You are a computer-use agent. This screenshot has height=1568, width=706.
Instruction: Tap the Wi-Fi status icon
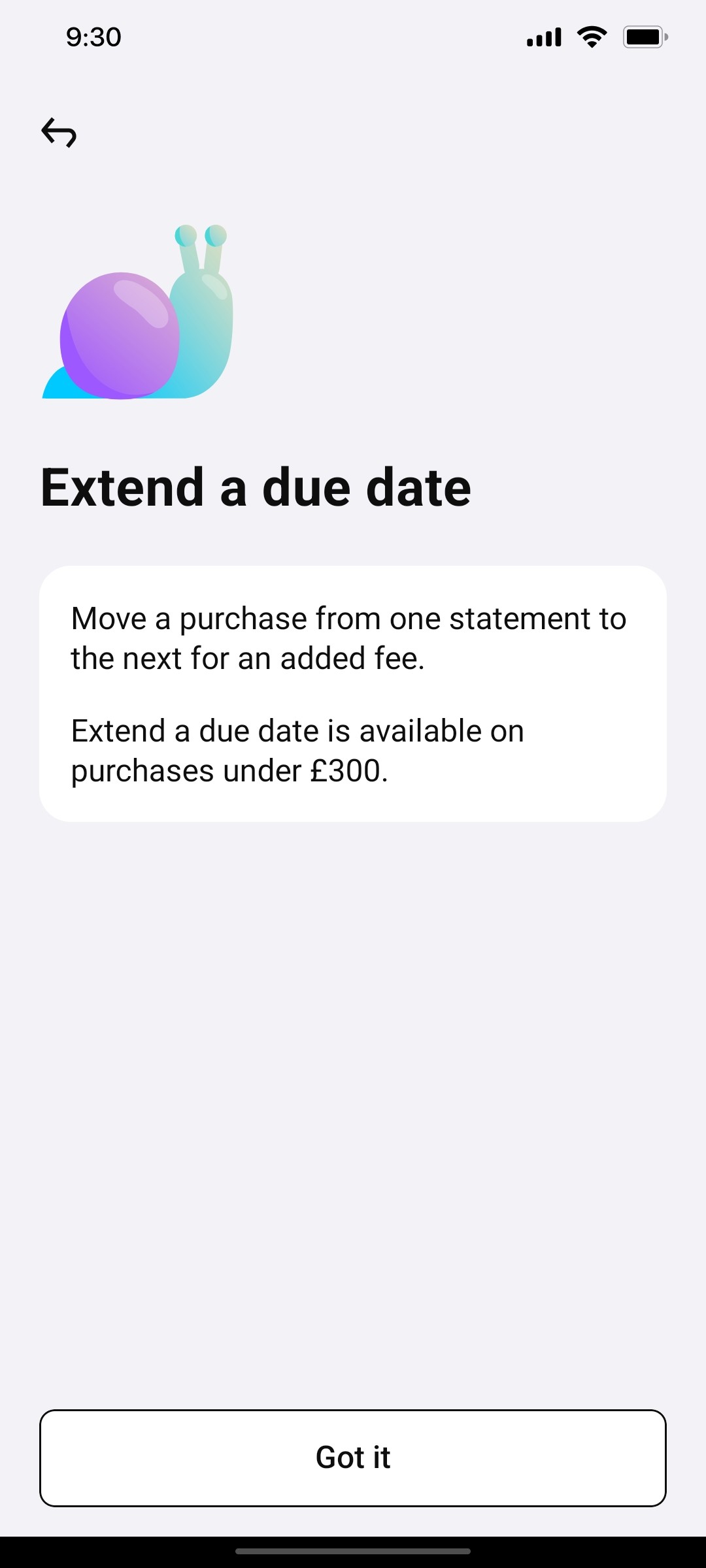pyautogui.click(x=592, y=36)
